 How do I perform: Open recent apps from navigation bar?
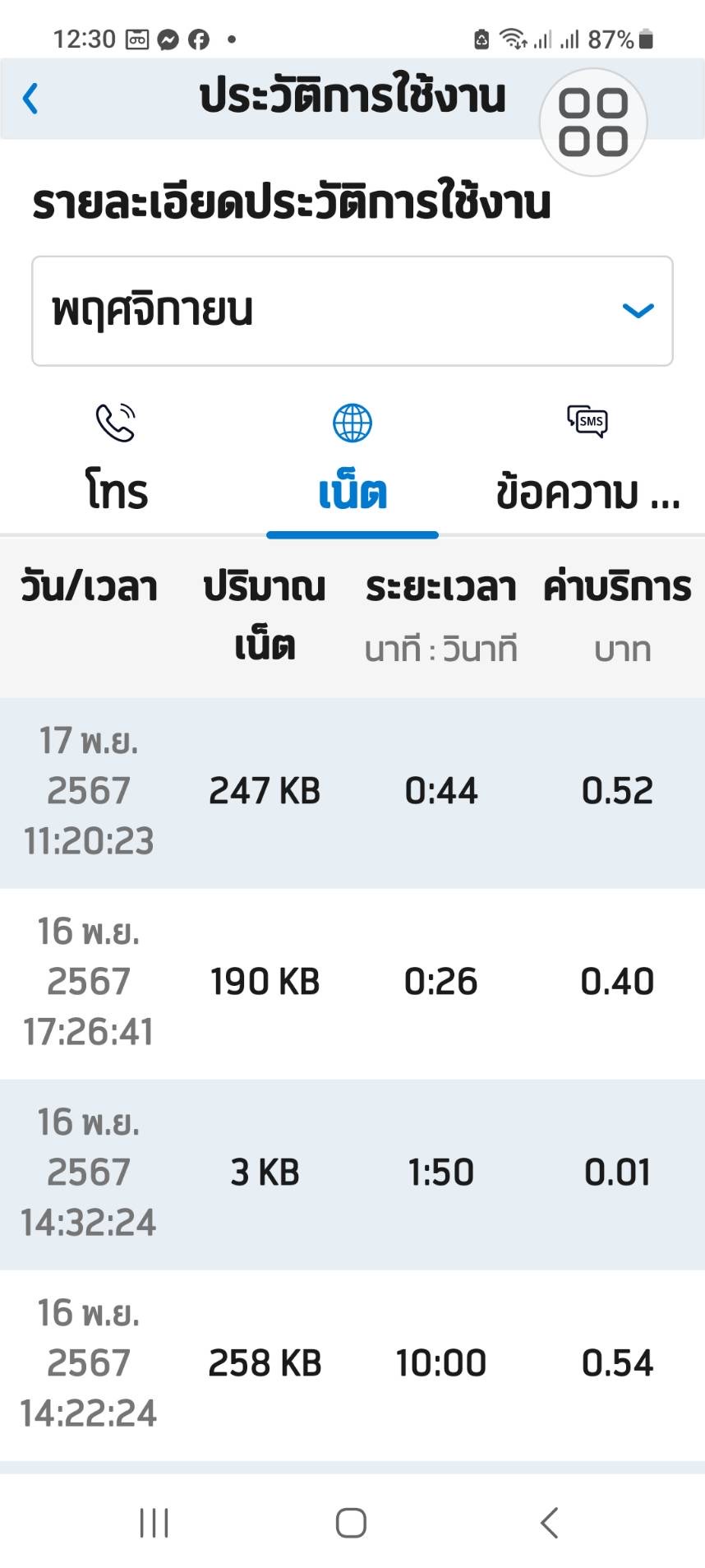click(154, 1523)
